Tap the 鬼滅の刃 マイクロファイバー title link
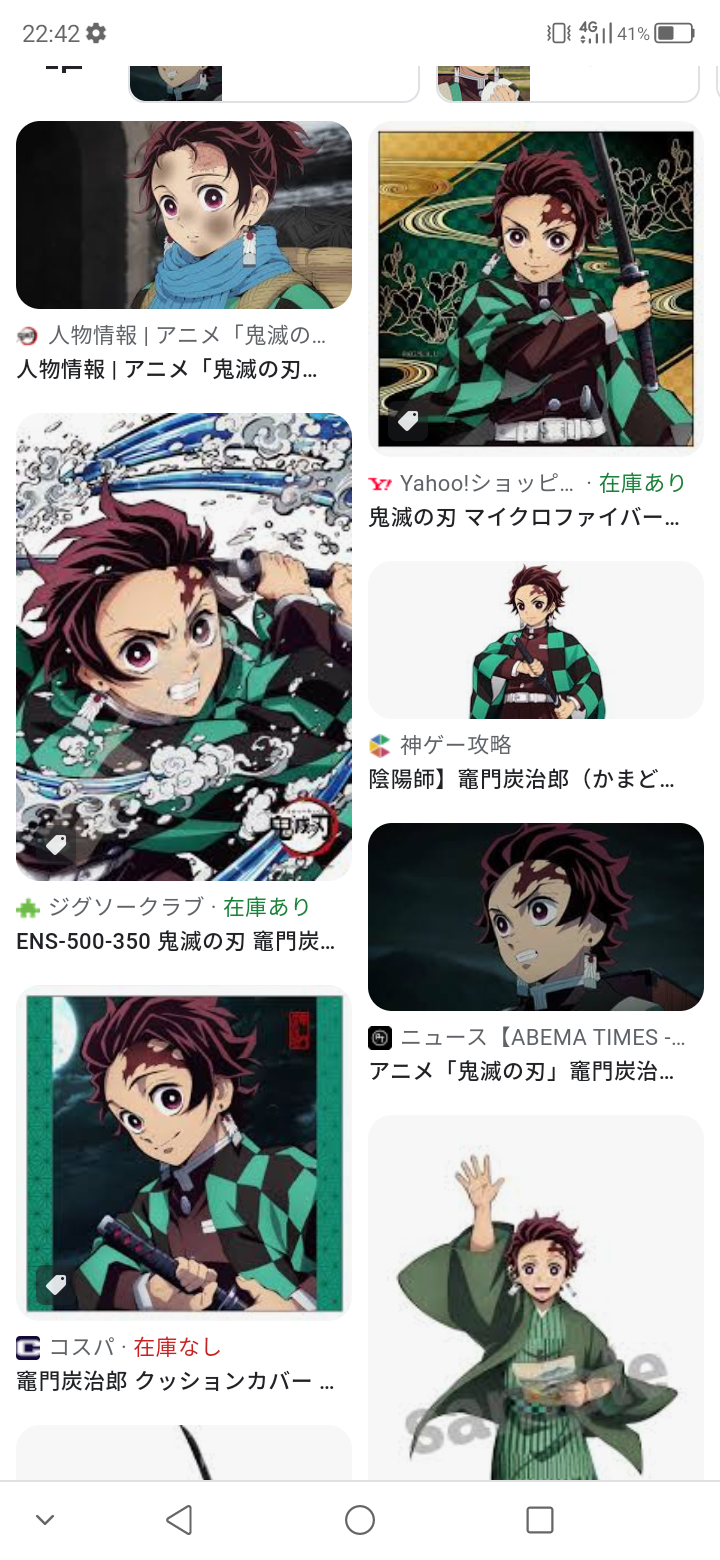Screen dimensions: 720x1560 [524, 518]
